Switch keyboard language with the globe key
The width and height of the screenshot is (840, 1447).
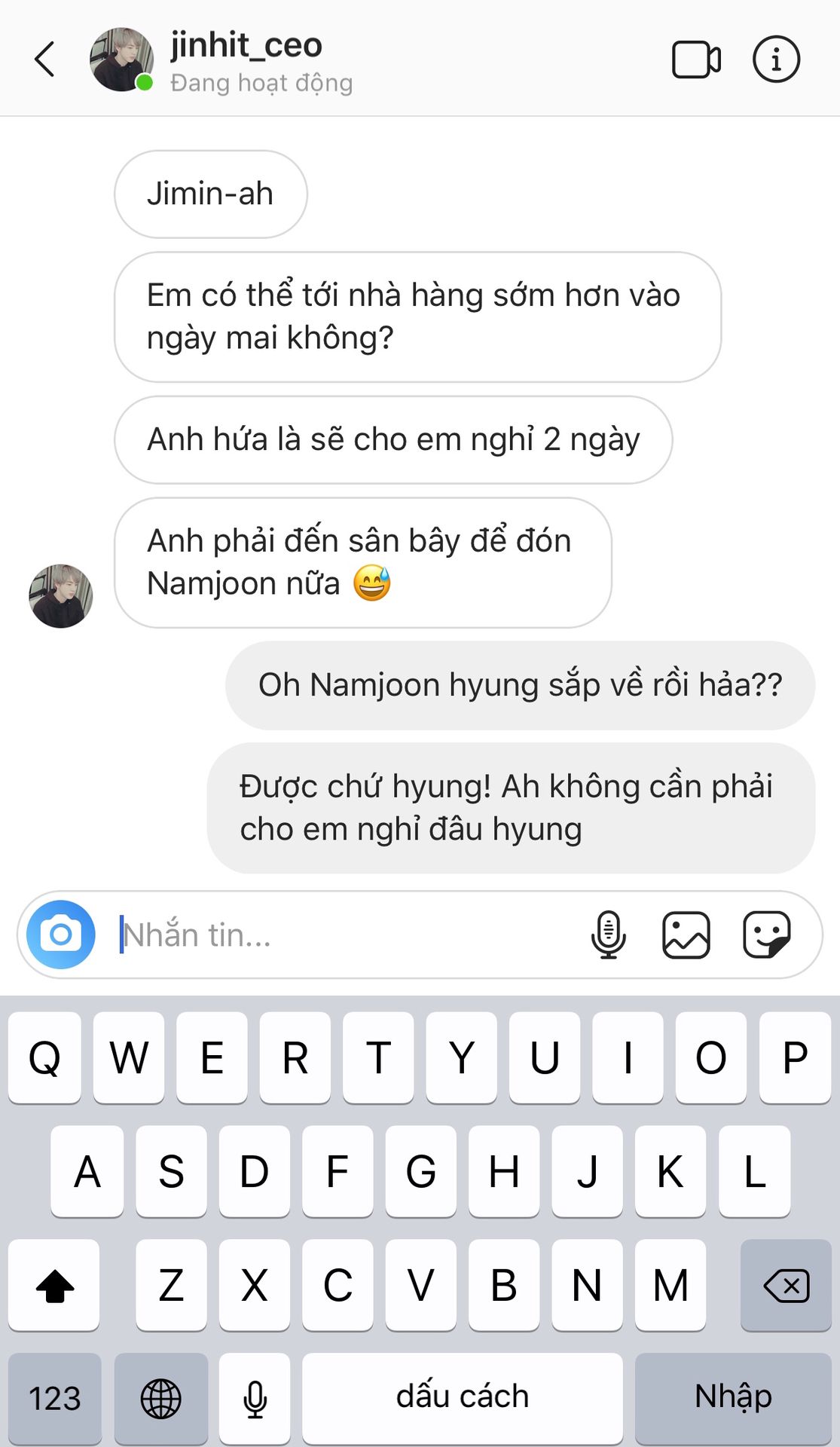[x=161, y=1398]
